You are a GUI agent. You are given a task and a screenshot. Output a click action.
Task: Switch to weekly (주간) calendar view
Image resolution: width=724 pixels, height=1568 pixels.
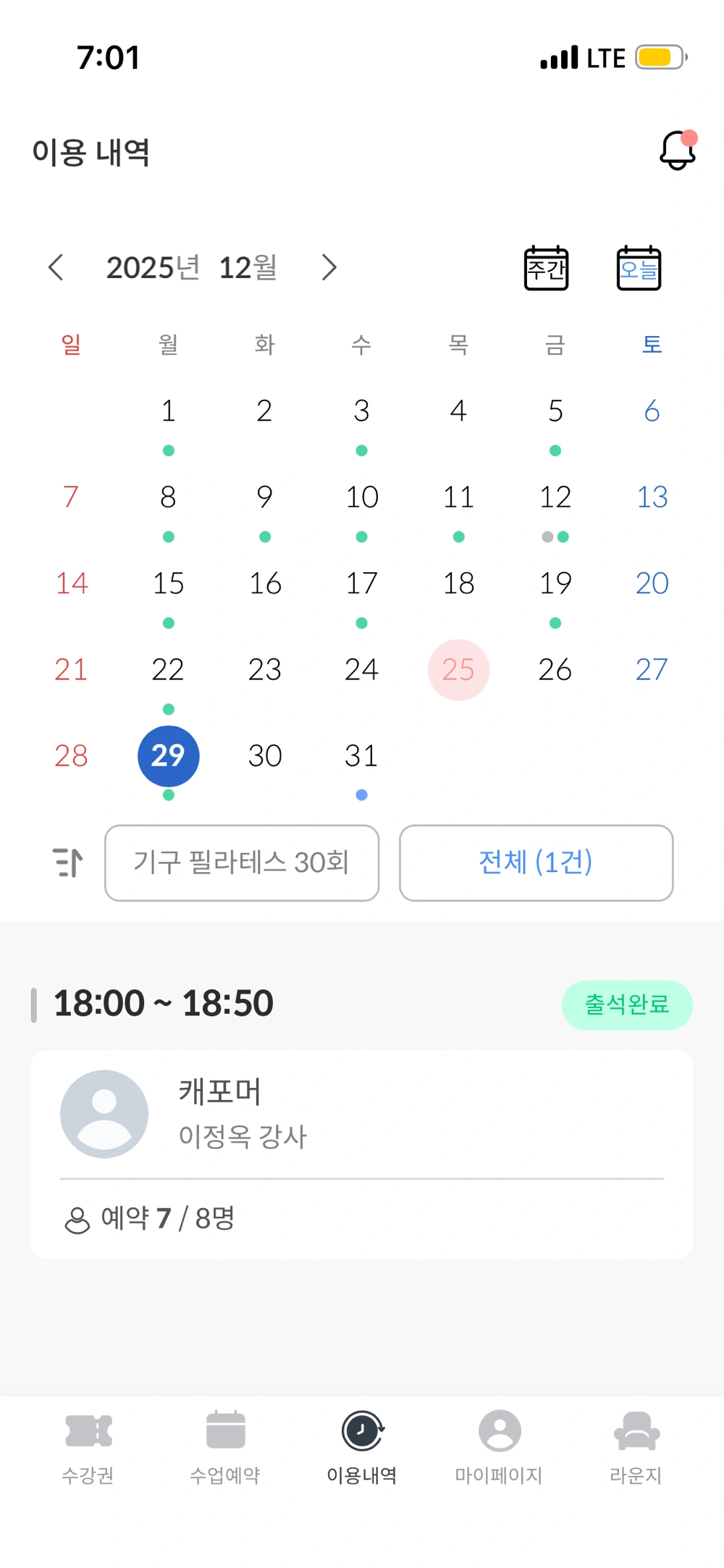click(x=546, y=268)
